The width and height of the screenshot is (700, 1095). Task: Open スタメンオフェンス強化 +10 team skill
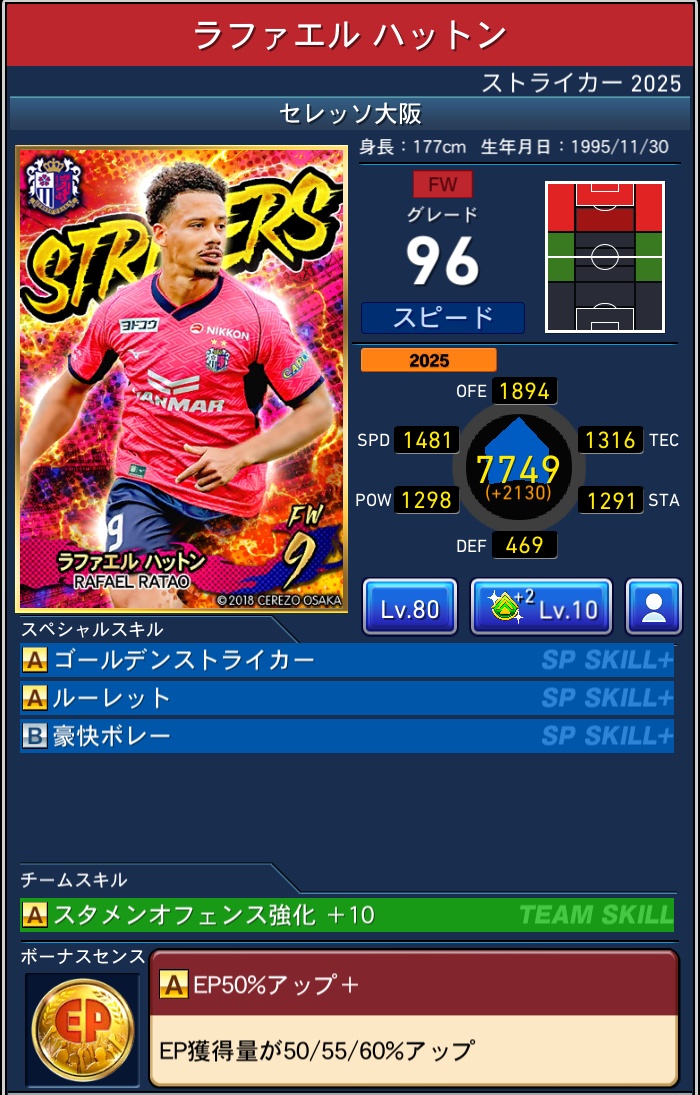tap(346, 914)
